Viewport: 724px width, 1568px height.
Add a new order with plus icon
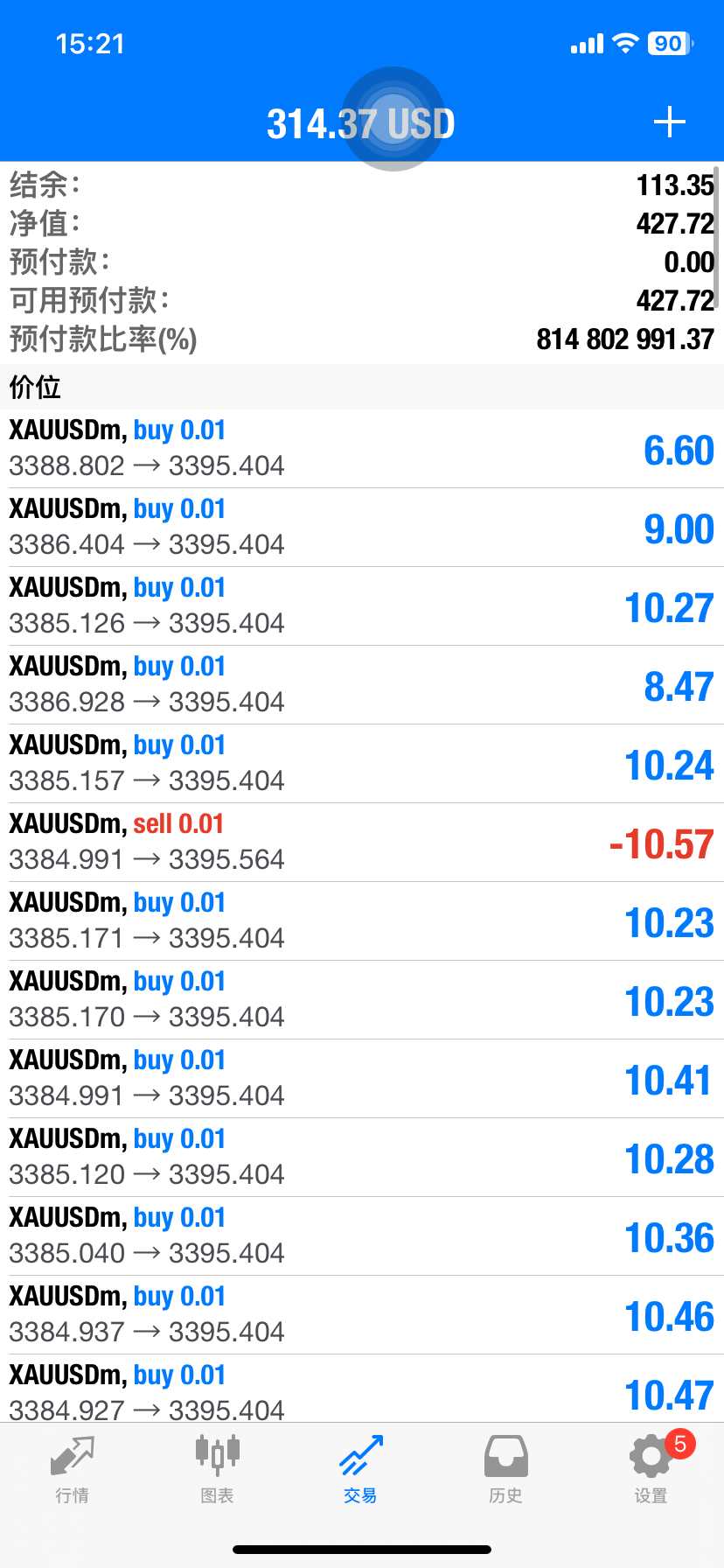click(x=669, y=122)
